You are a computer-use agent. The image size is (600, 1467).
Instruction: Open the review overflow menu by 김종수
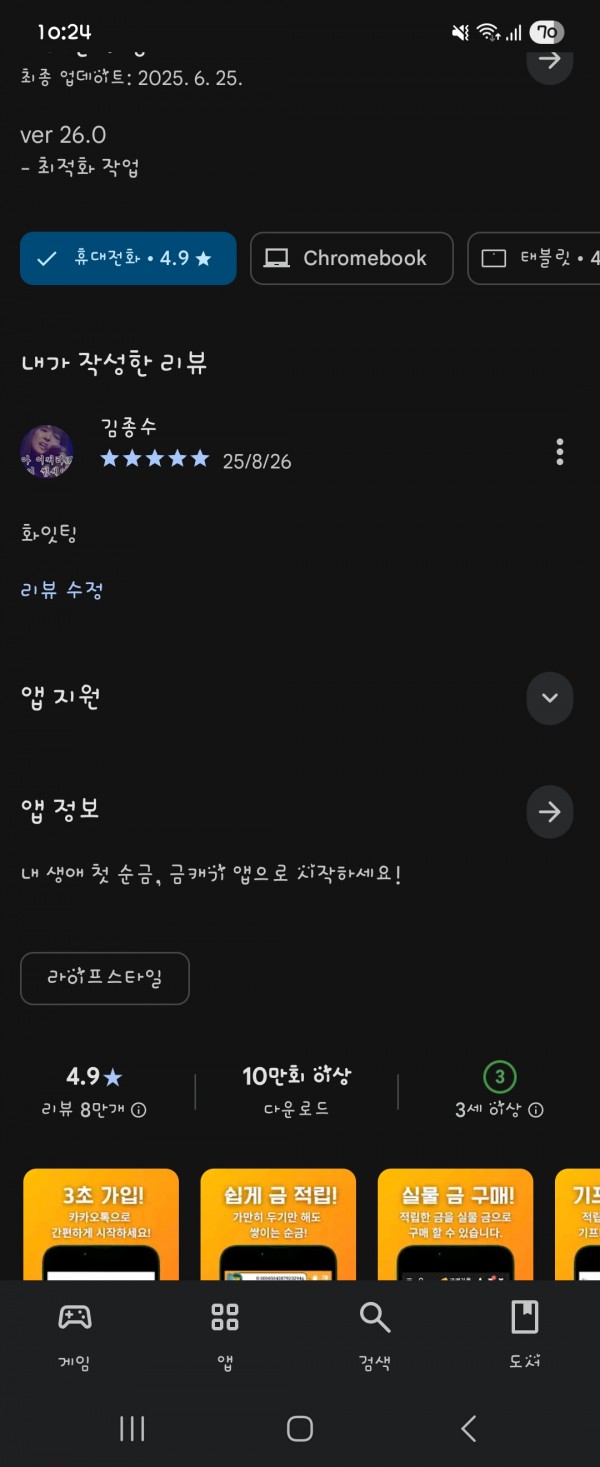(x=559, y=452)
